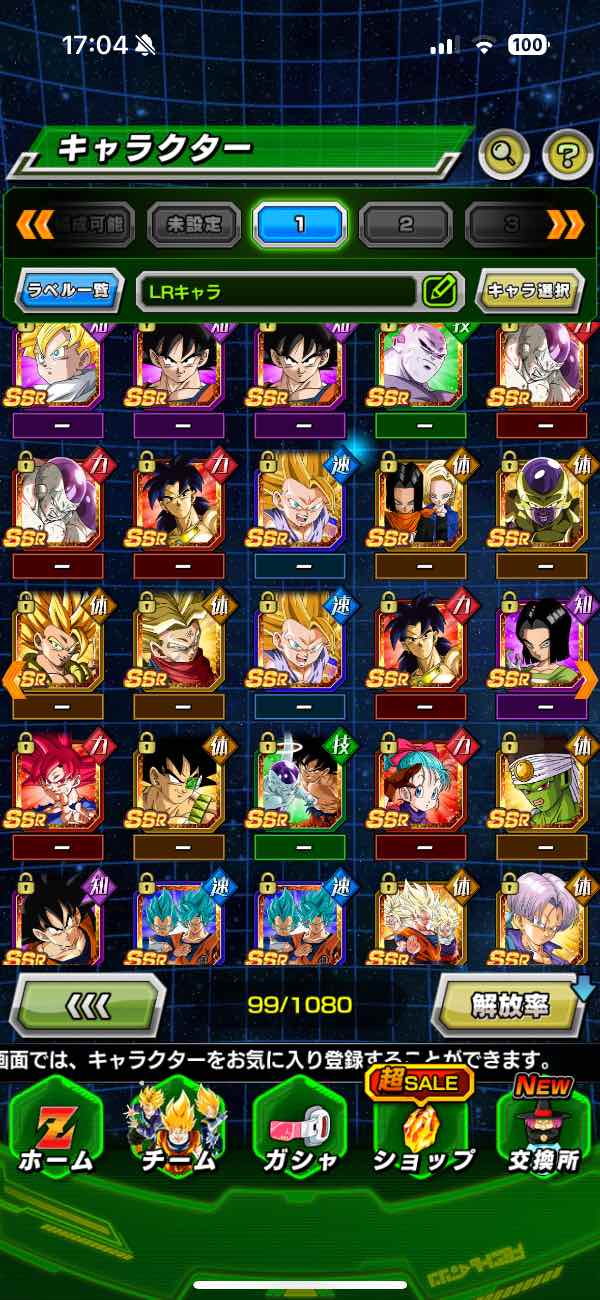The height and width of the screenshot is (1300, 600).
Task: Open the question mark help icon
Action: click(x=567, y=153)
